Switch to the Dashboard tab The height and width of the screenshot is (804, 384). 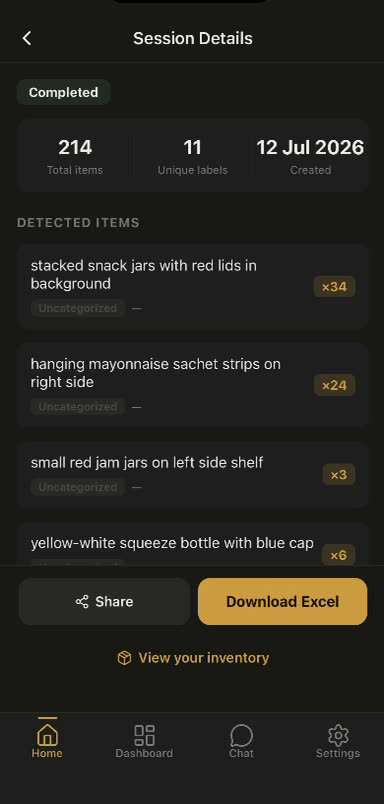click(x=144, y=741)
